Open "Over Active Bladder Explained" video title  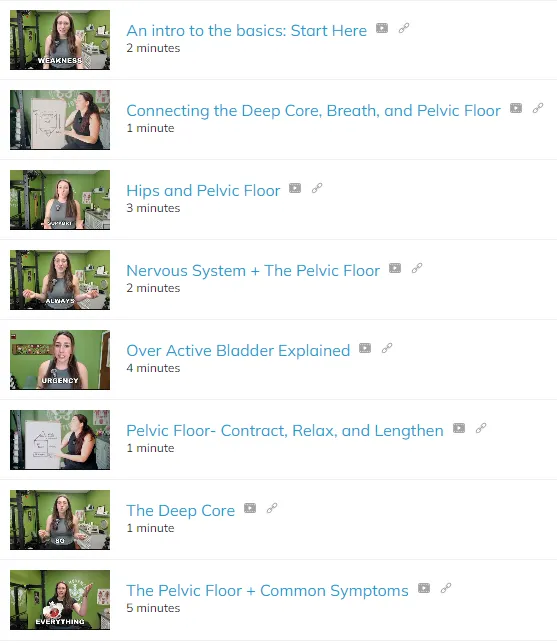(x=238, y=351)
